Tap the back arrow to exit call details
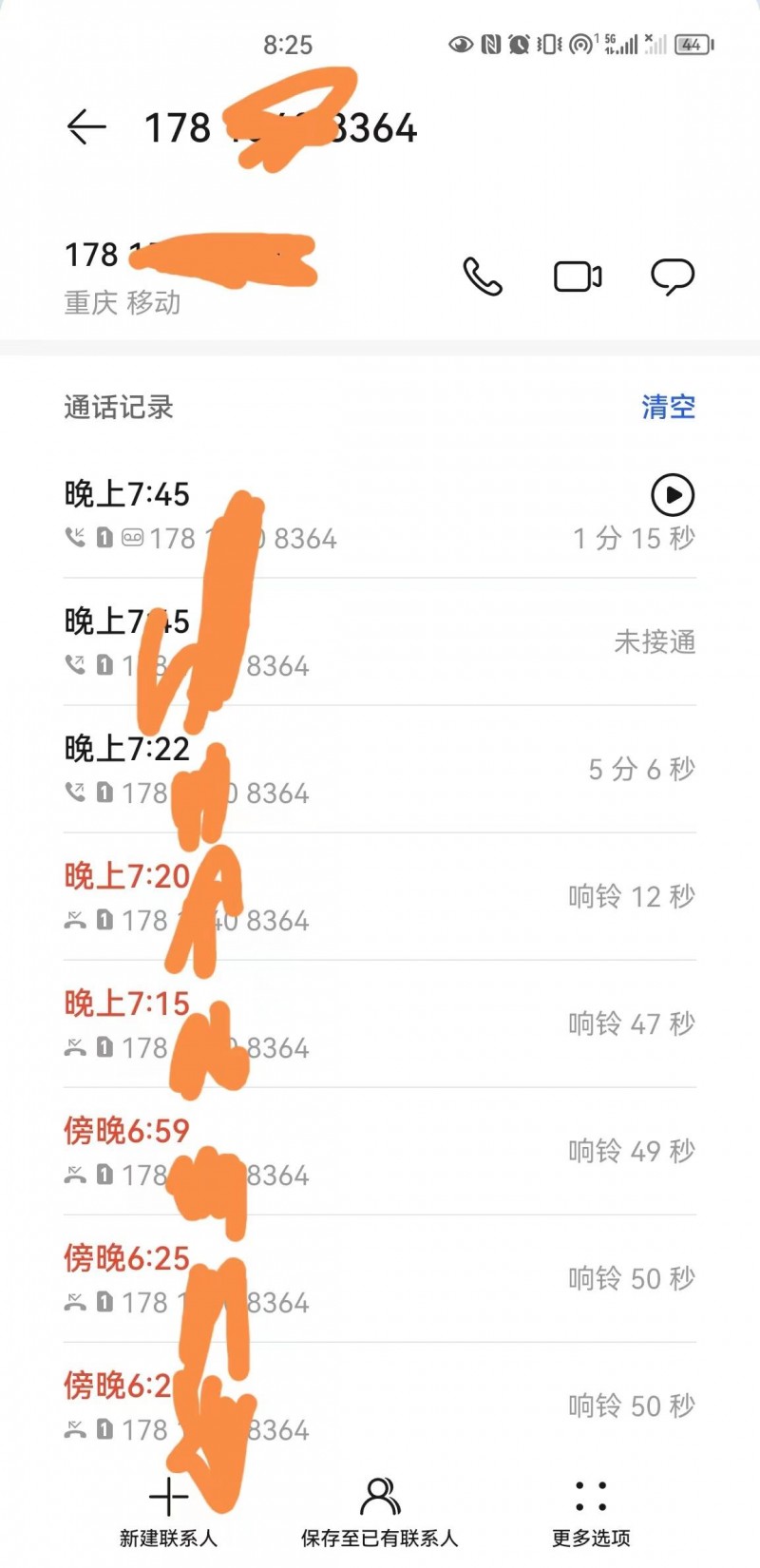The height and width of the screenshot is (1568, 760). pyautogui.click(x=86, y=126)
